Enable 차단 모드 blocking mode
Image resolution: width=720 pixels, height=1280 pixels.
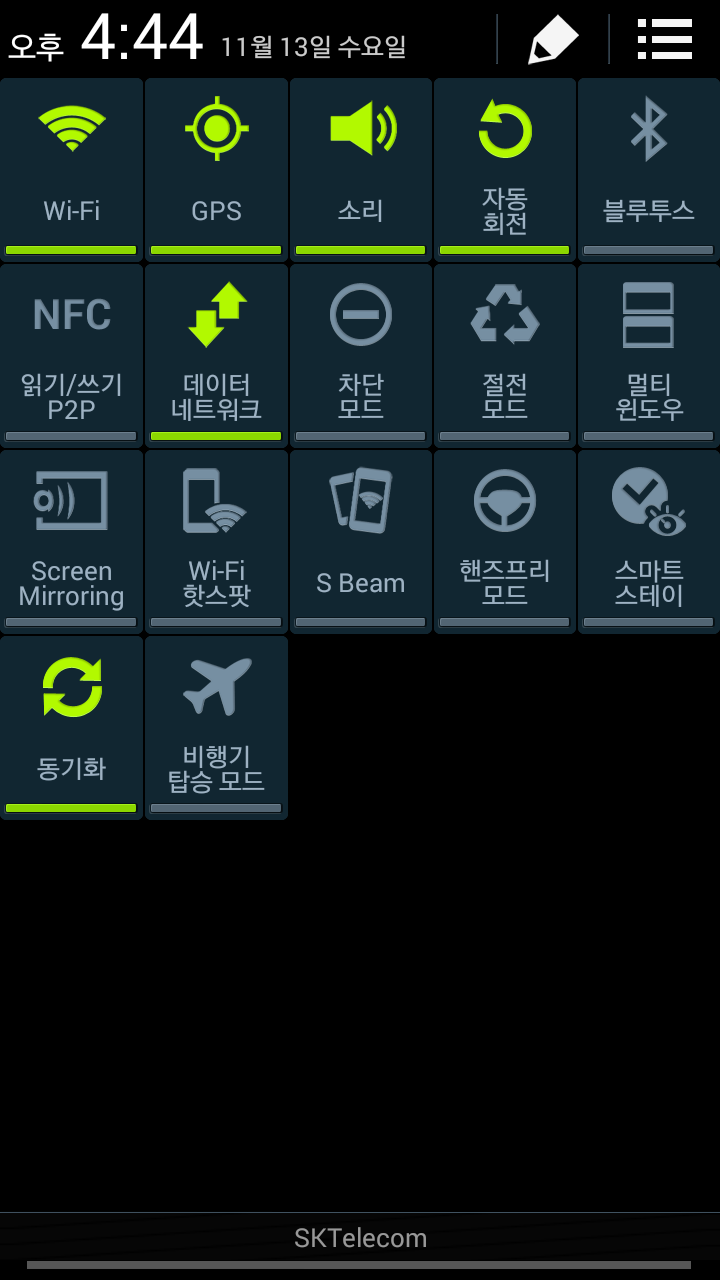(x=361, y=354)
